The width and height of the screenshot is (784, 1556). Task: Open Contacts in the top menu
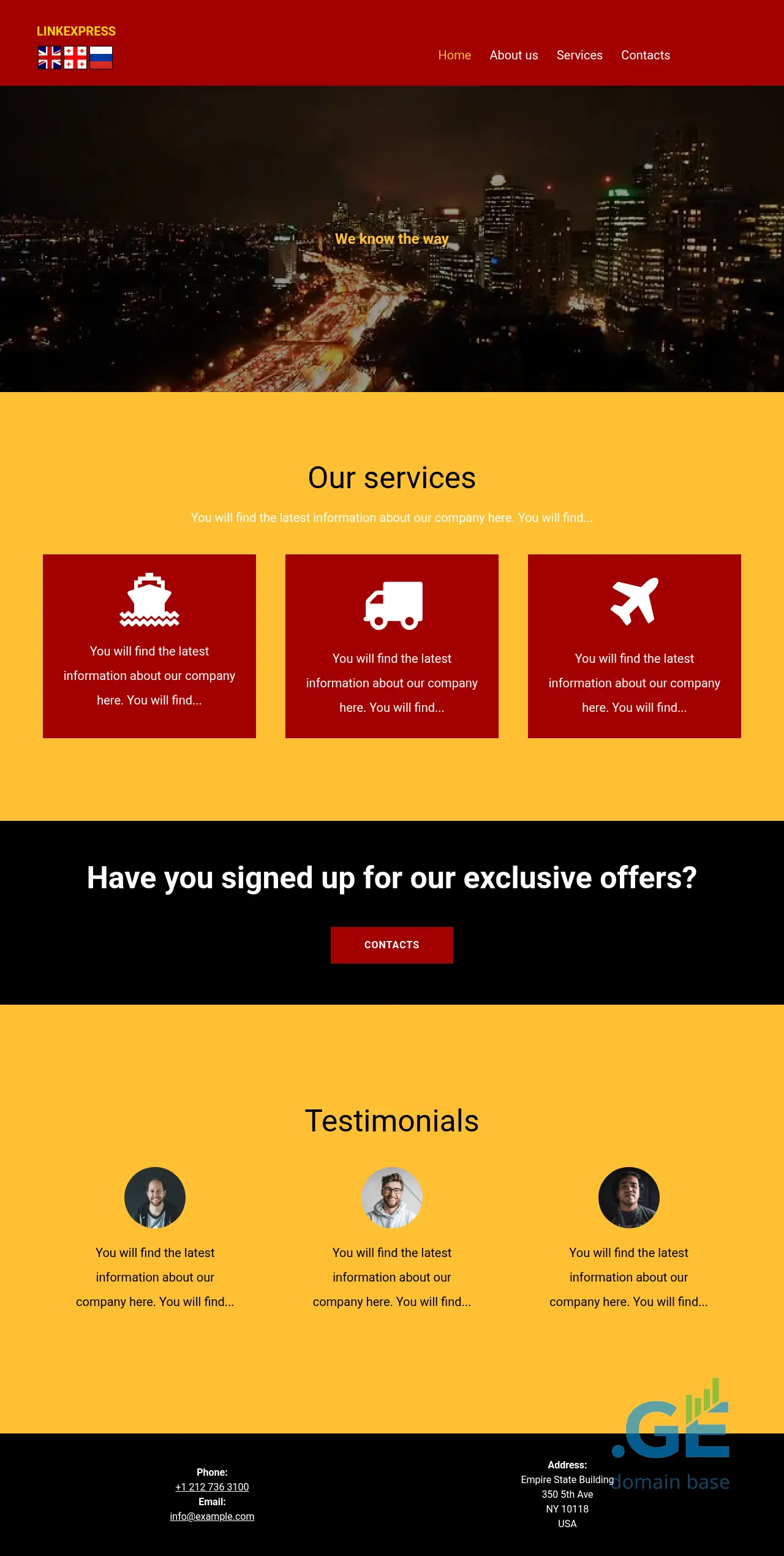coord(645,55)
